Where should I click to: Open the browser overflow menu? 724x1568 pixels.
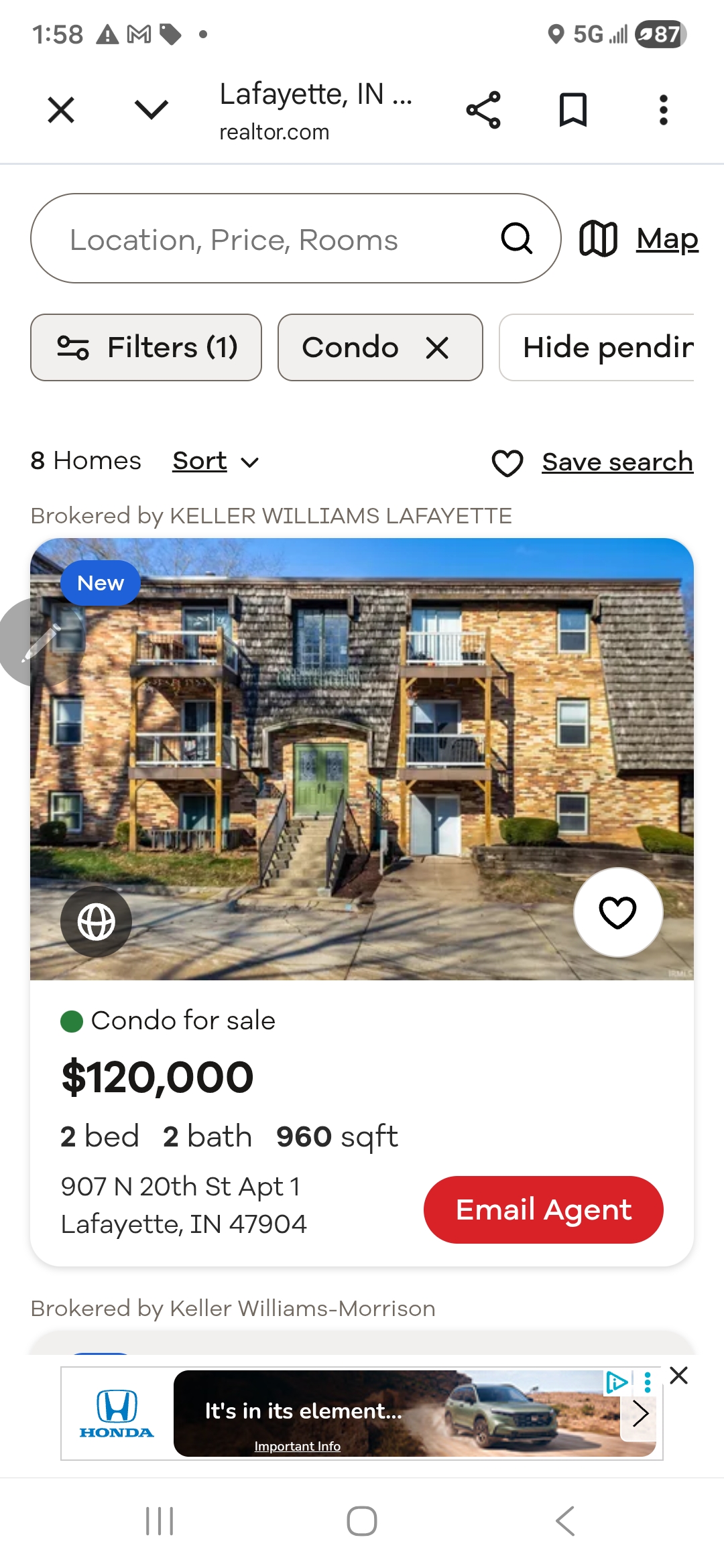pos(663,110)
